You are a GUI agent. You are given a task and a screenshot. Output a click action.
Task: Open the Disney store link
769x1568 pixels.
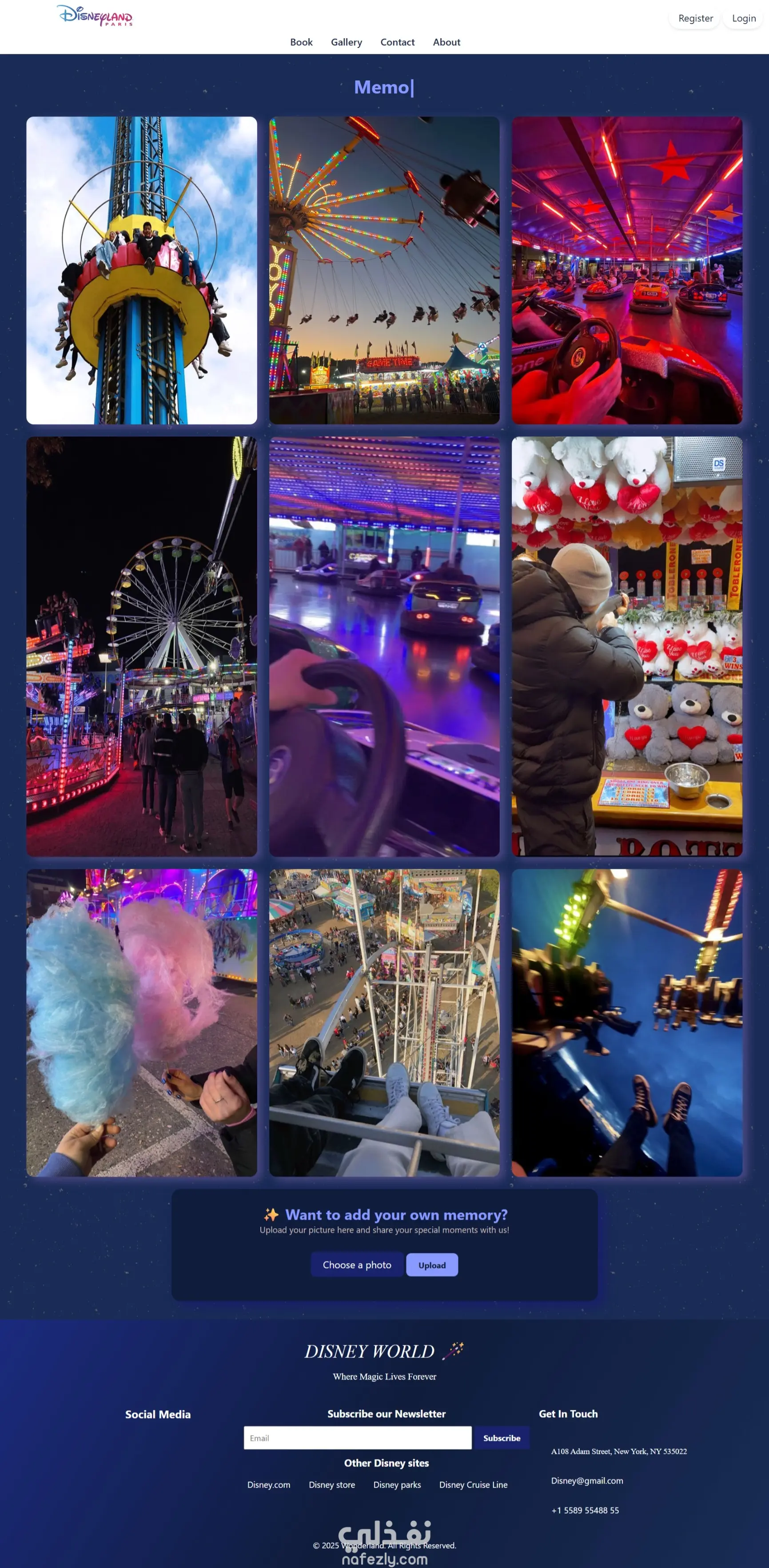coord(331,1484)
